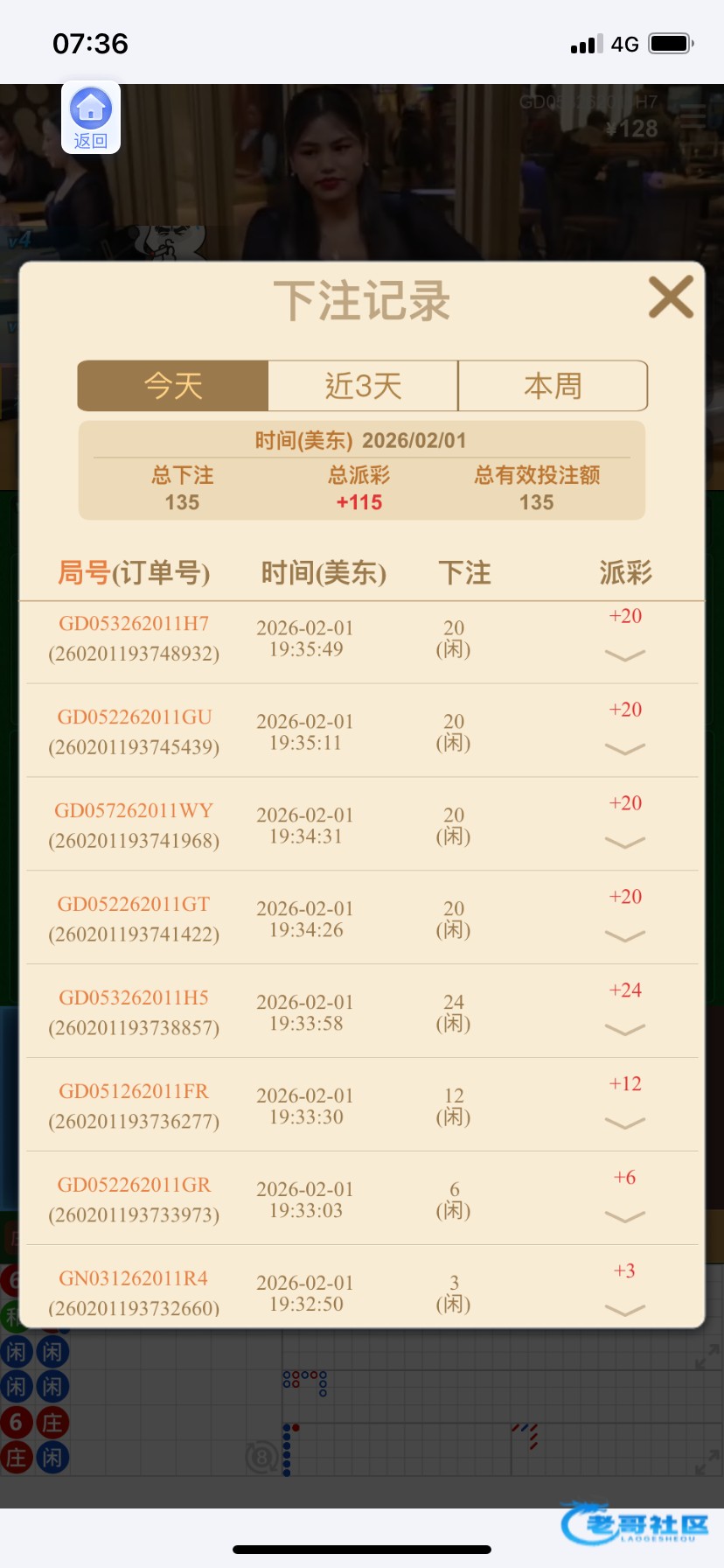Expand details for order GD053262011H7
724x1568 pixels.
tap(625, 655)
